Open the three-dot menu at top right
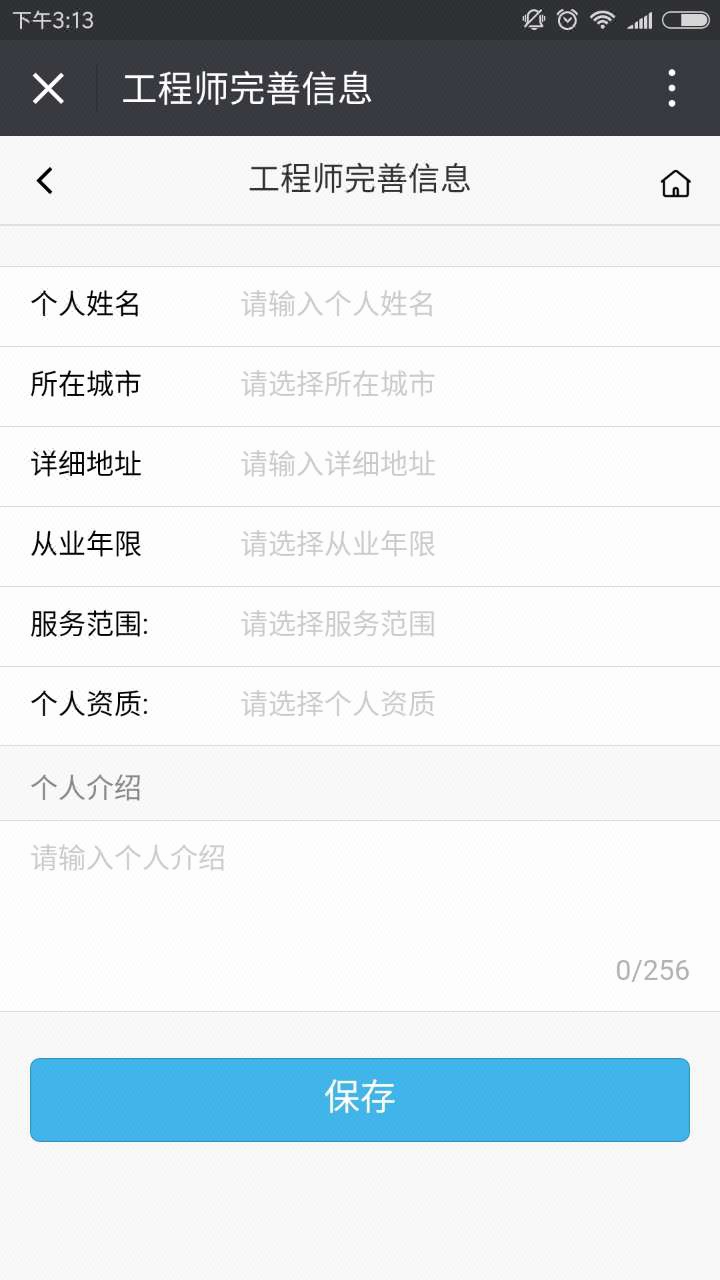 671,88
